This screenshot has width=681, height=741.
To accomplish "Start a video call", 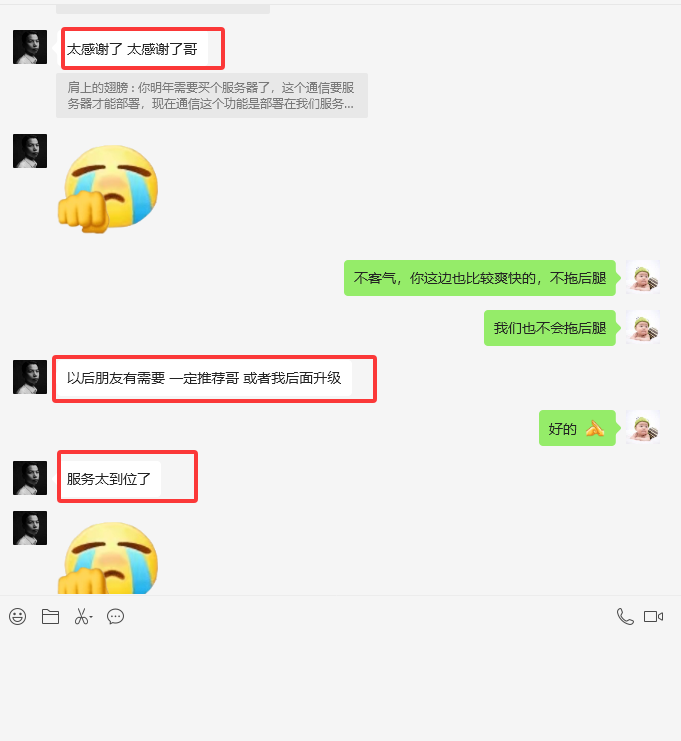I will coord(654,617).
